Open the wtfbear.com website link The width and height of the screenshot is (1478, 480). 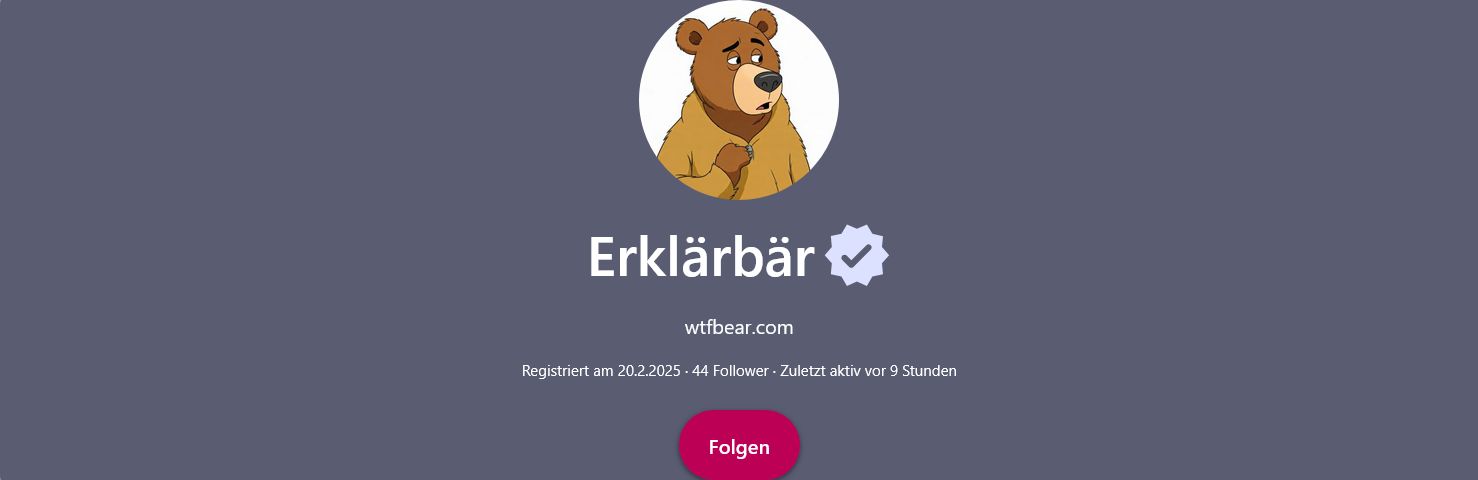pyautogui.click(x=739, y=327)
